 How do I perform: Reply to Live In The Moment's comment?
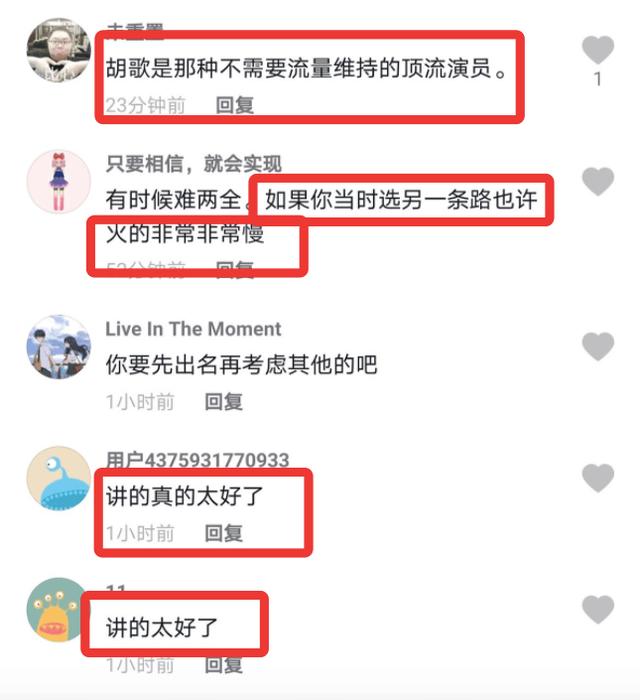pyautogui.click(x=224, y=402)
